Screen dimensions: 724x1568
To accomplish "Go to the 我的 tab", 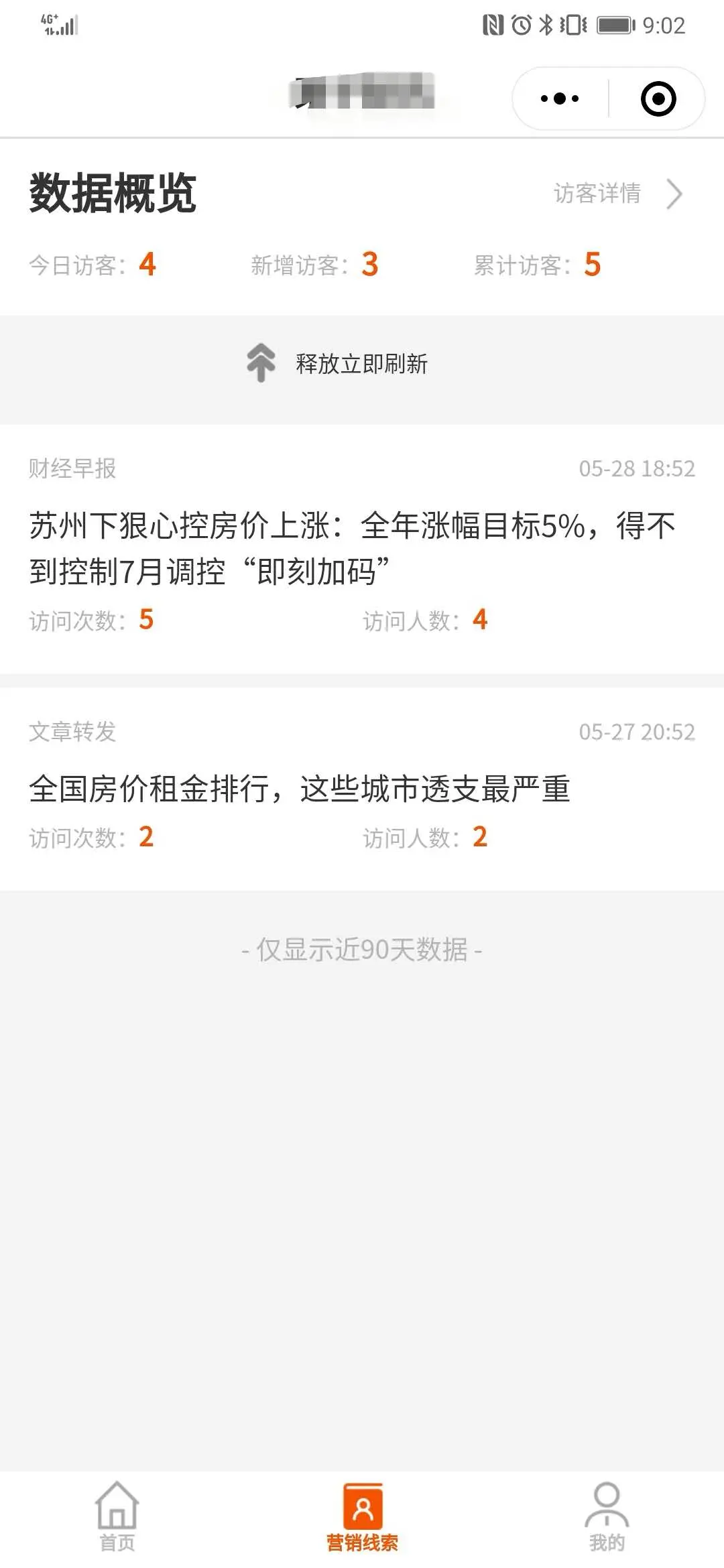I will coord(607,1517).
